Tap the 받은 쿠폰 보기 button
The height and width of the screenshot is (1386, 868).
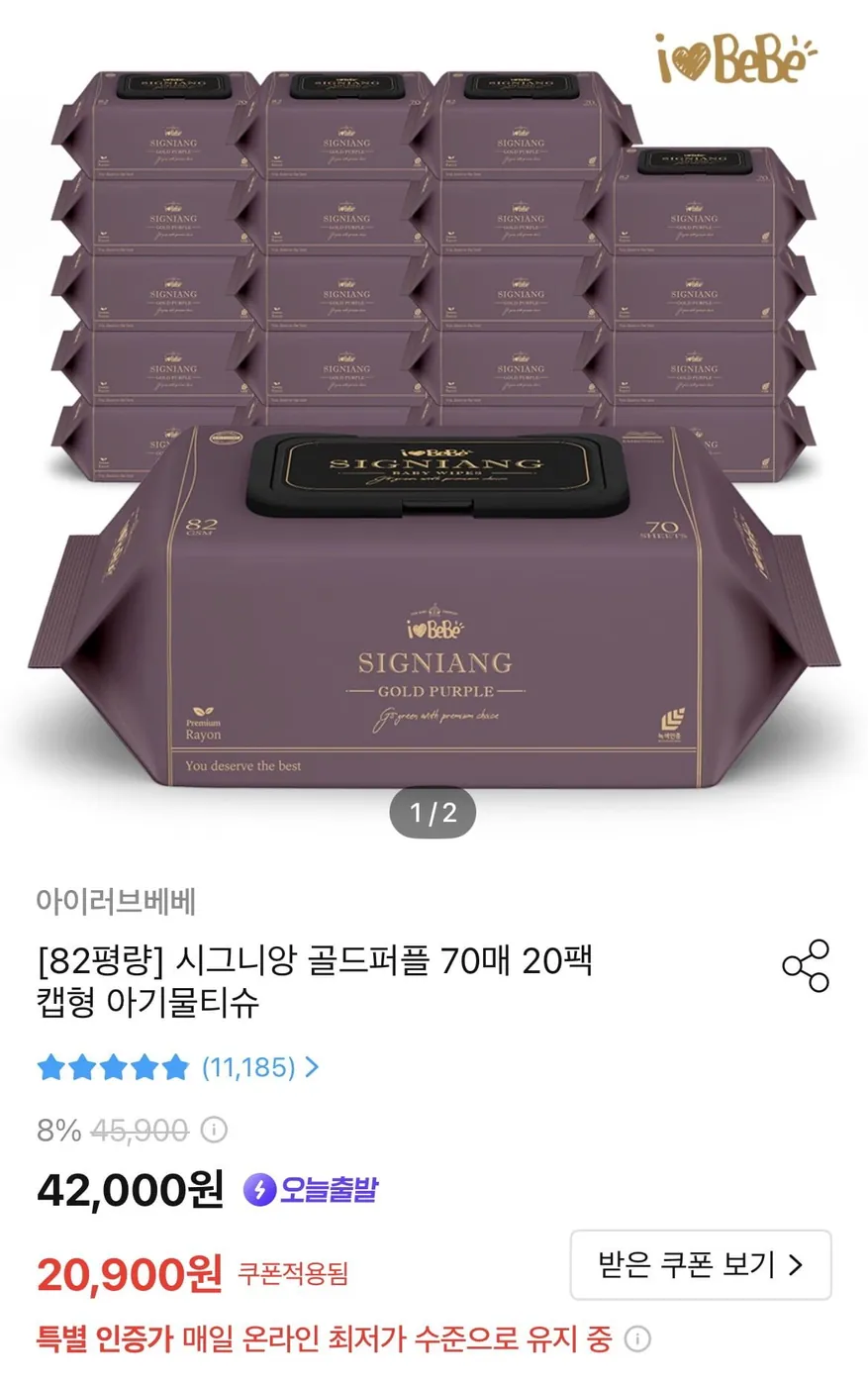pyautogui.click(x=700, y=1266)
